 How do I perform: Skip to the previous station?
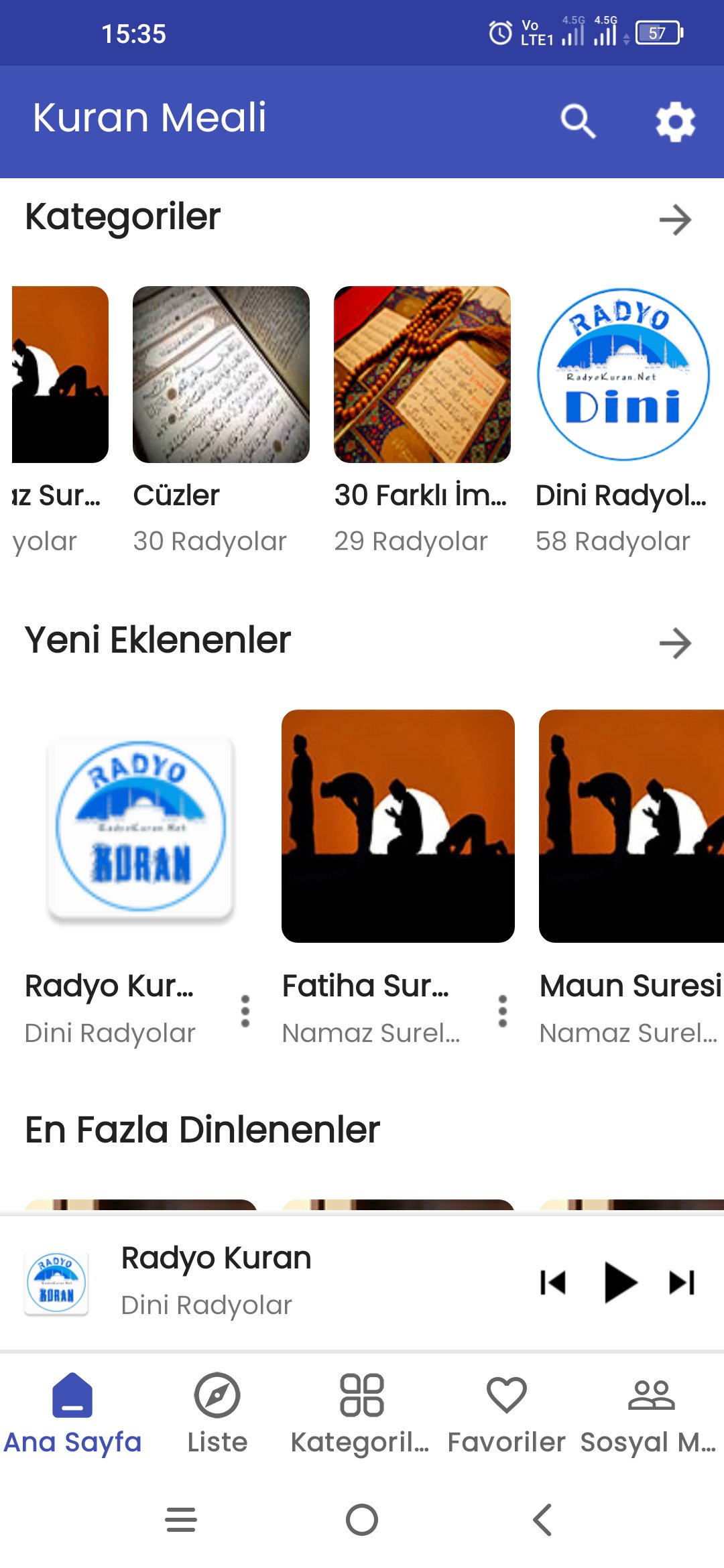pos(554,1282)
